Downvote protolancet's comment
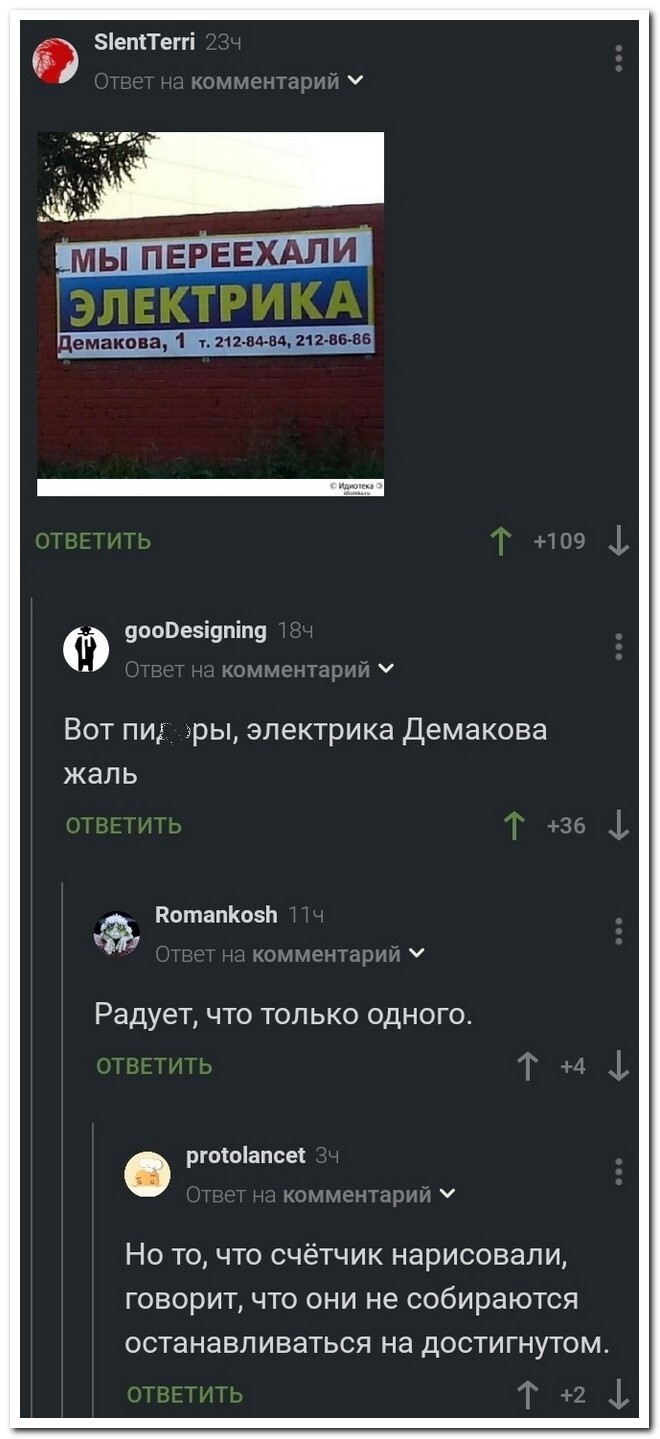660x1439 pixels. (x=619, y=1394)
